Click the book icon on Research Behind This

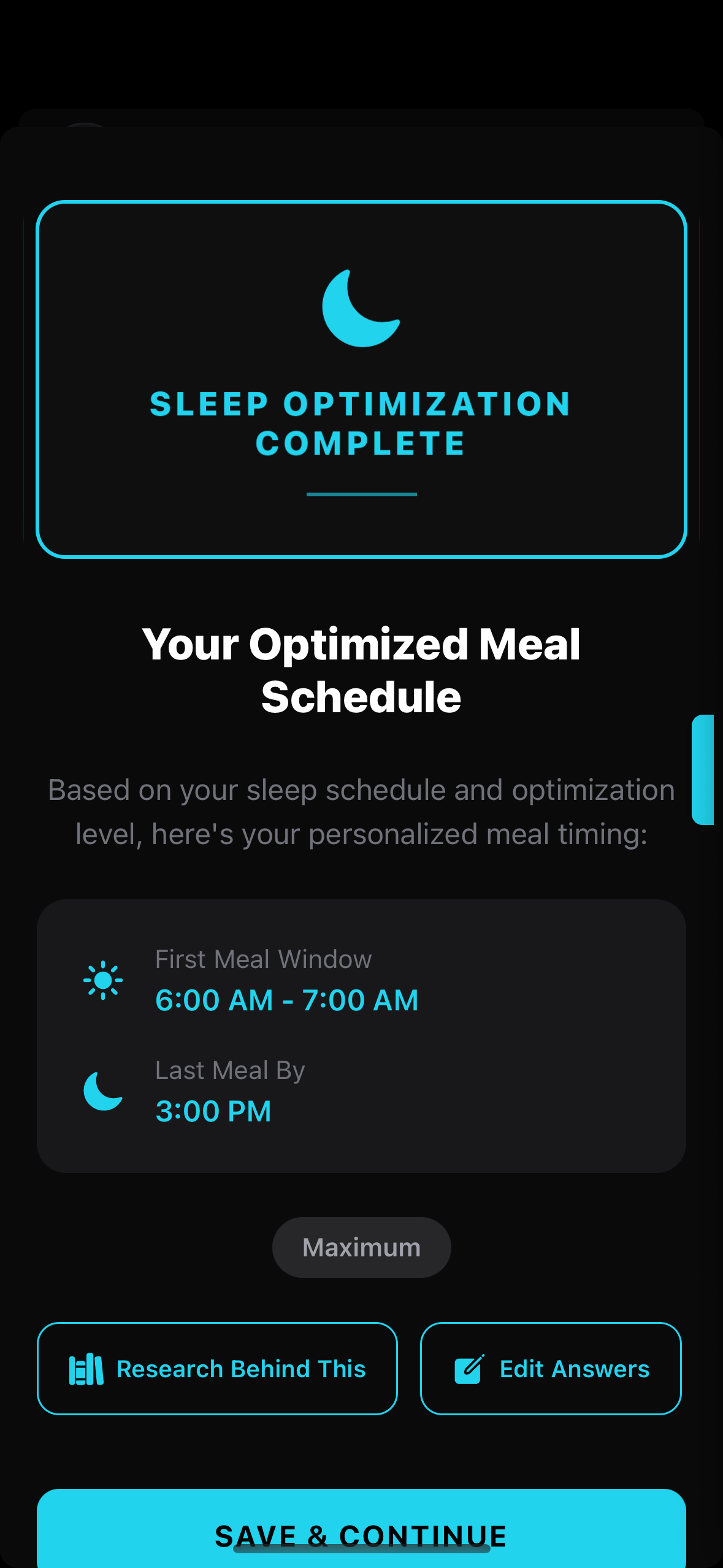coord(86,1368)
